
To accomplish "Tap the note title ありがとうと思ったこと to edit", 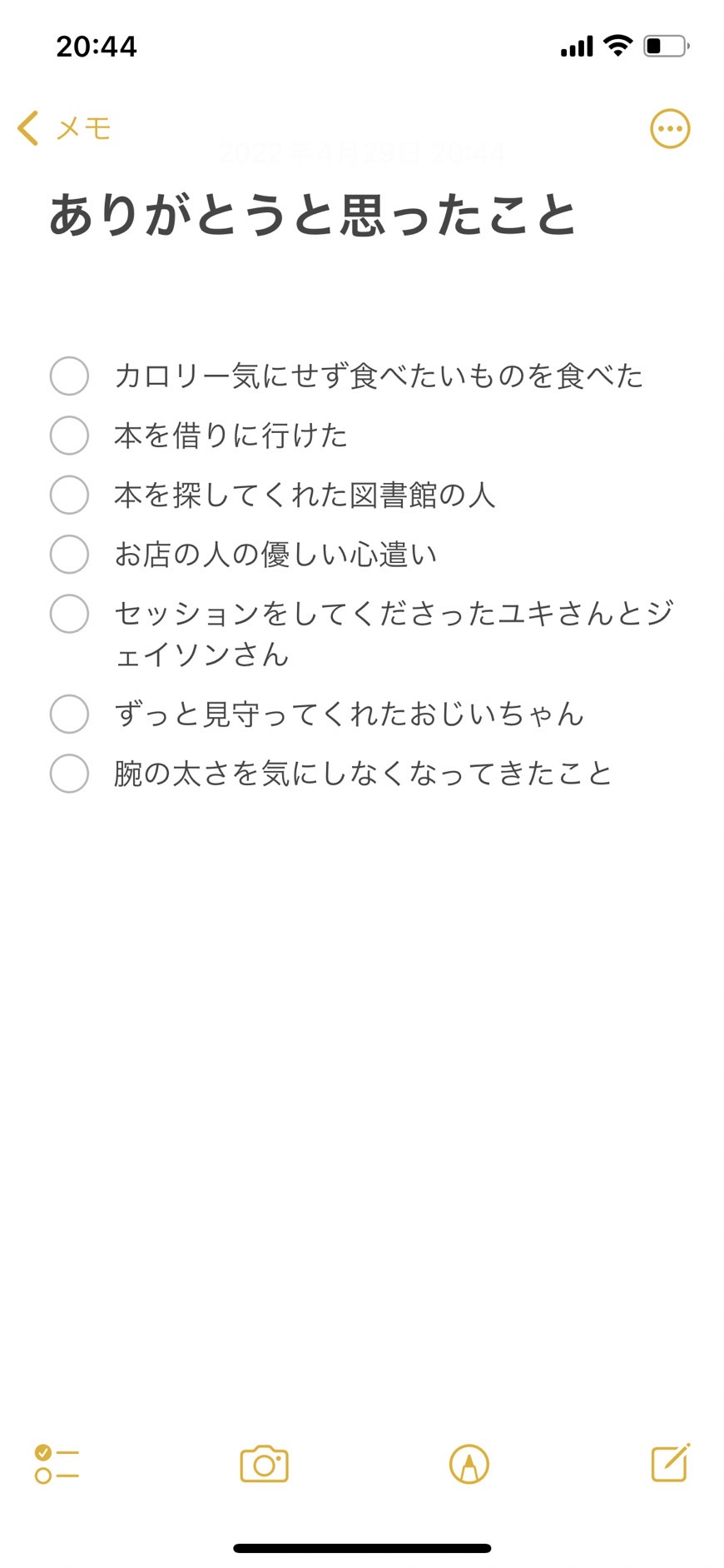I will (313, 215).
